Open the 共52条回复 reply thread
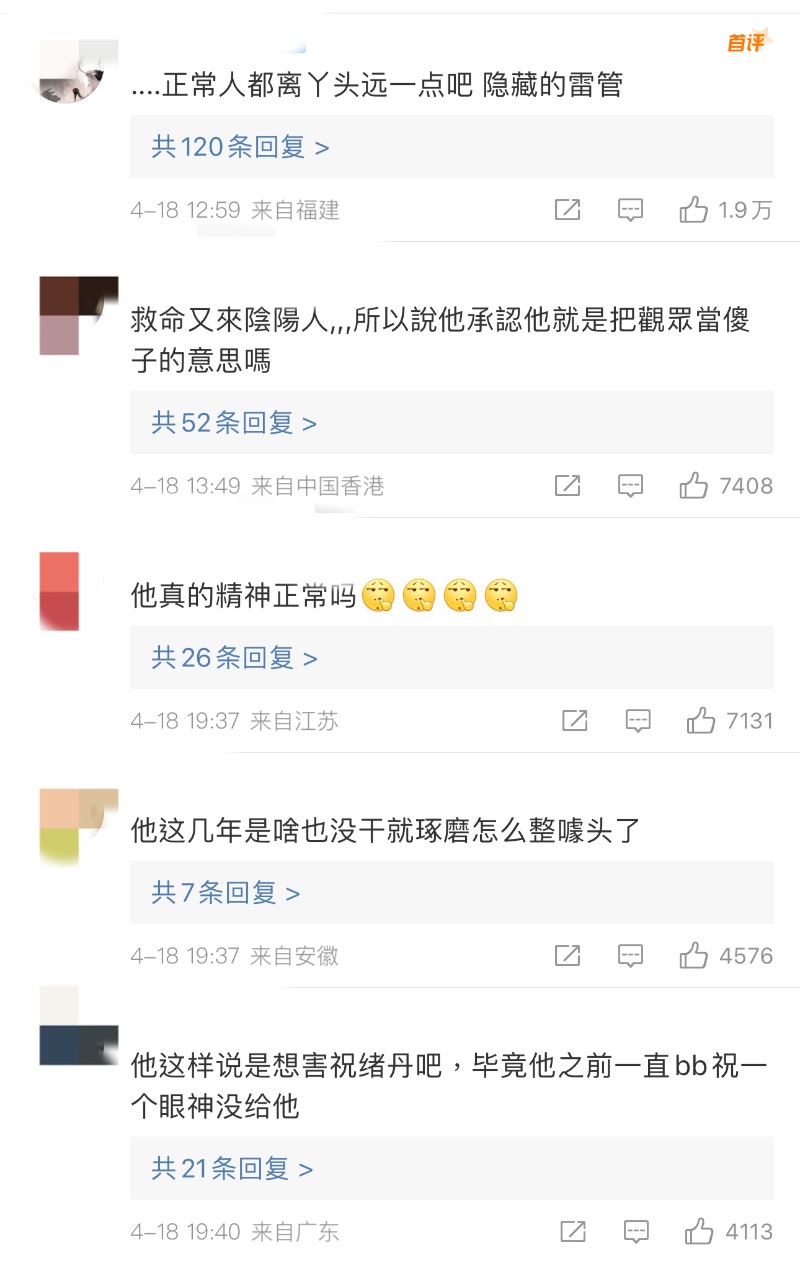The width and height of the screenshot is (800, 1263). tap(234, 423)
